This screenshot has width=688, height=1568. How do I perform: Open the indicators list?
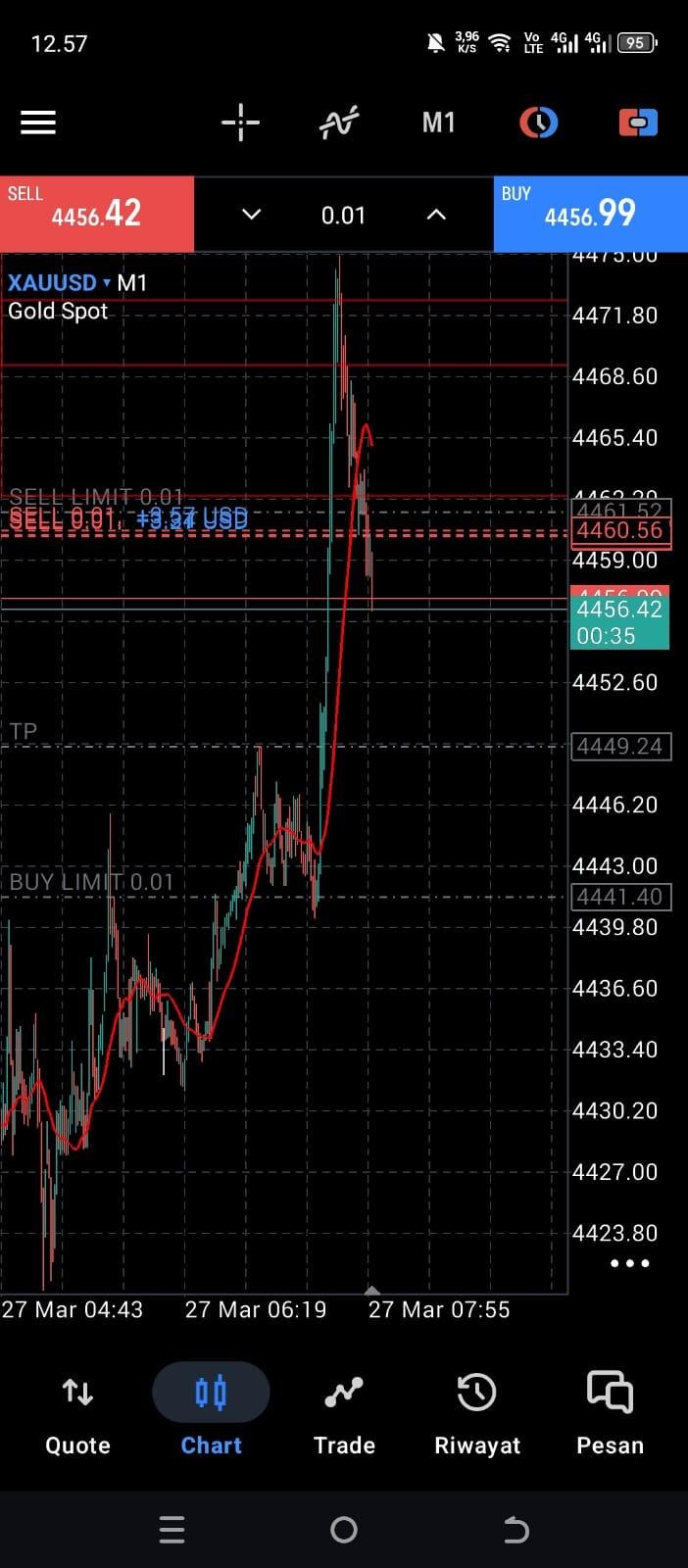(x=339, y=122)
